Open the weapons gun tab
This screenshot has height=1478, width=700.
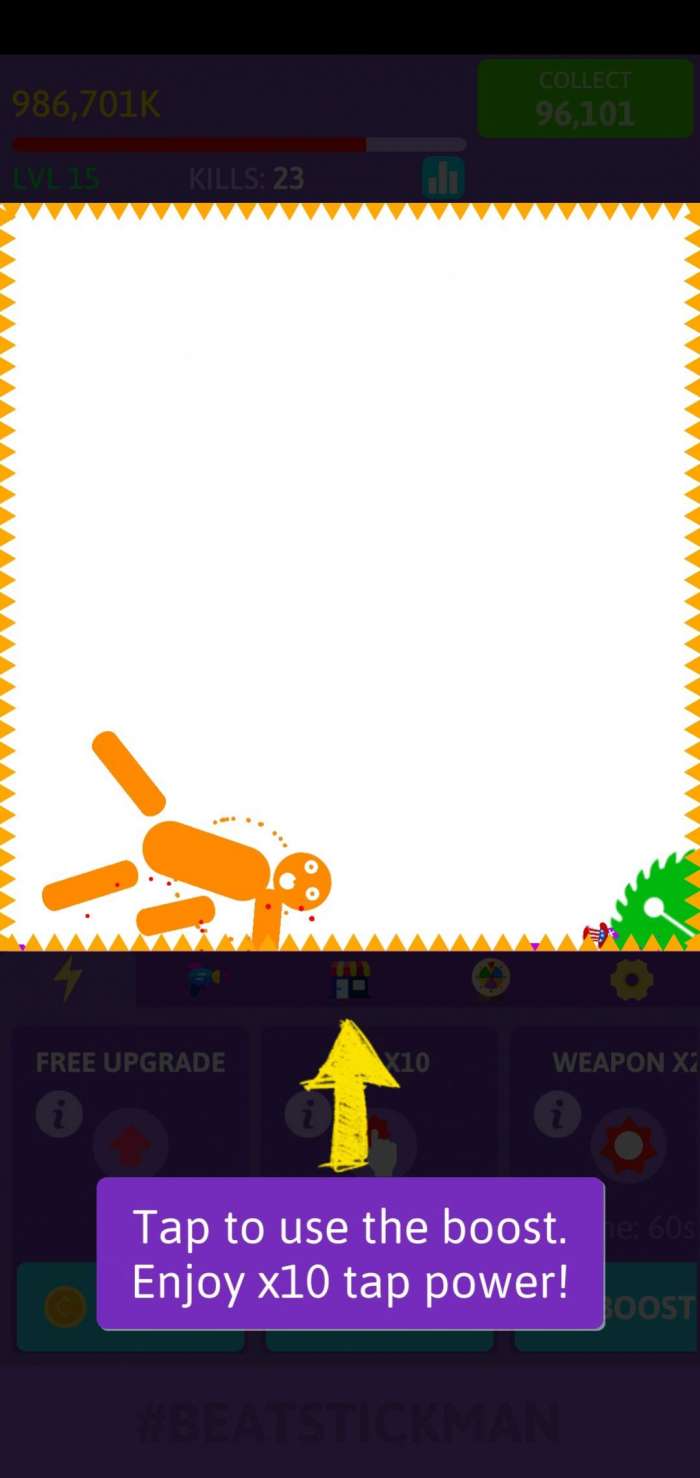click(x=206, y=979)
